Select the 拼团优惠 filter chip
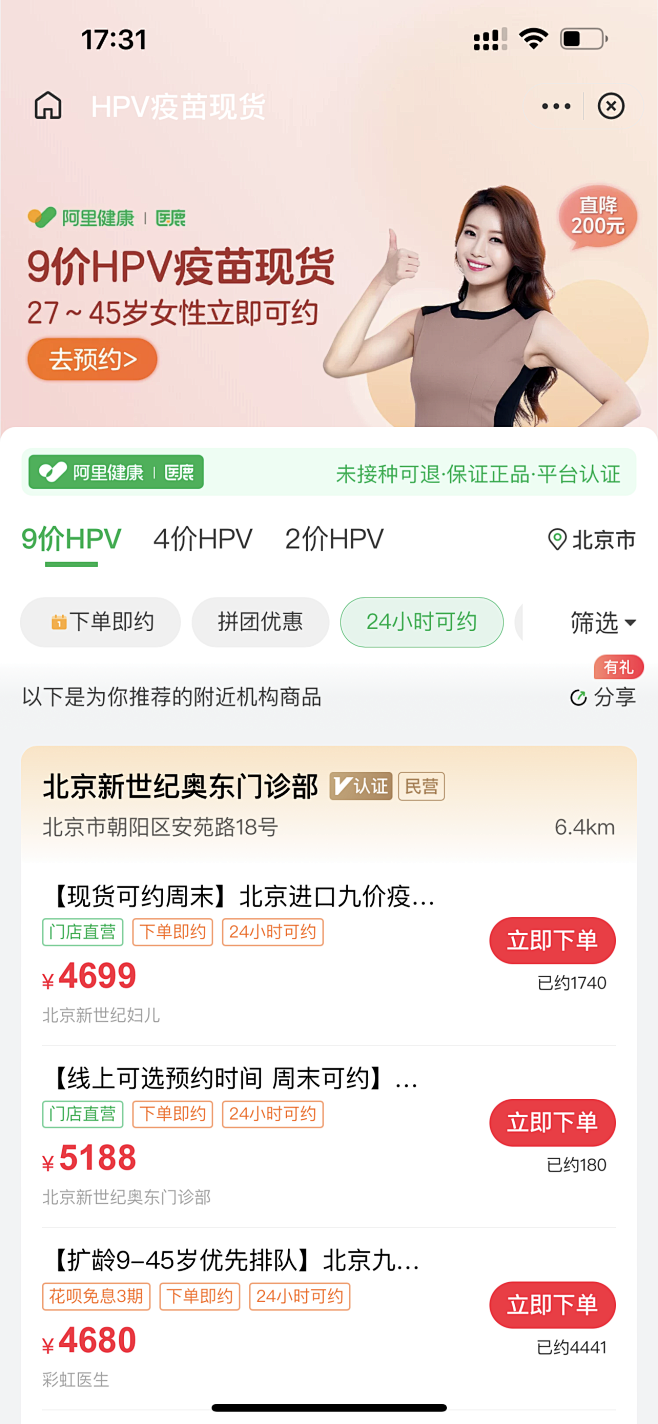Screen dimensions: 658x1424 [260, 622]
